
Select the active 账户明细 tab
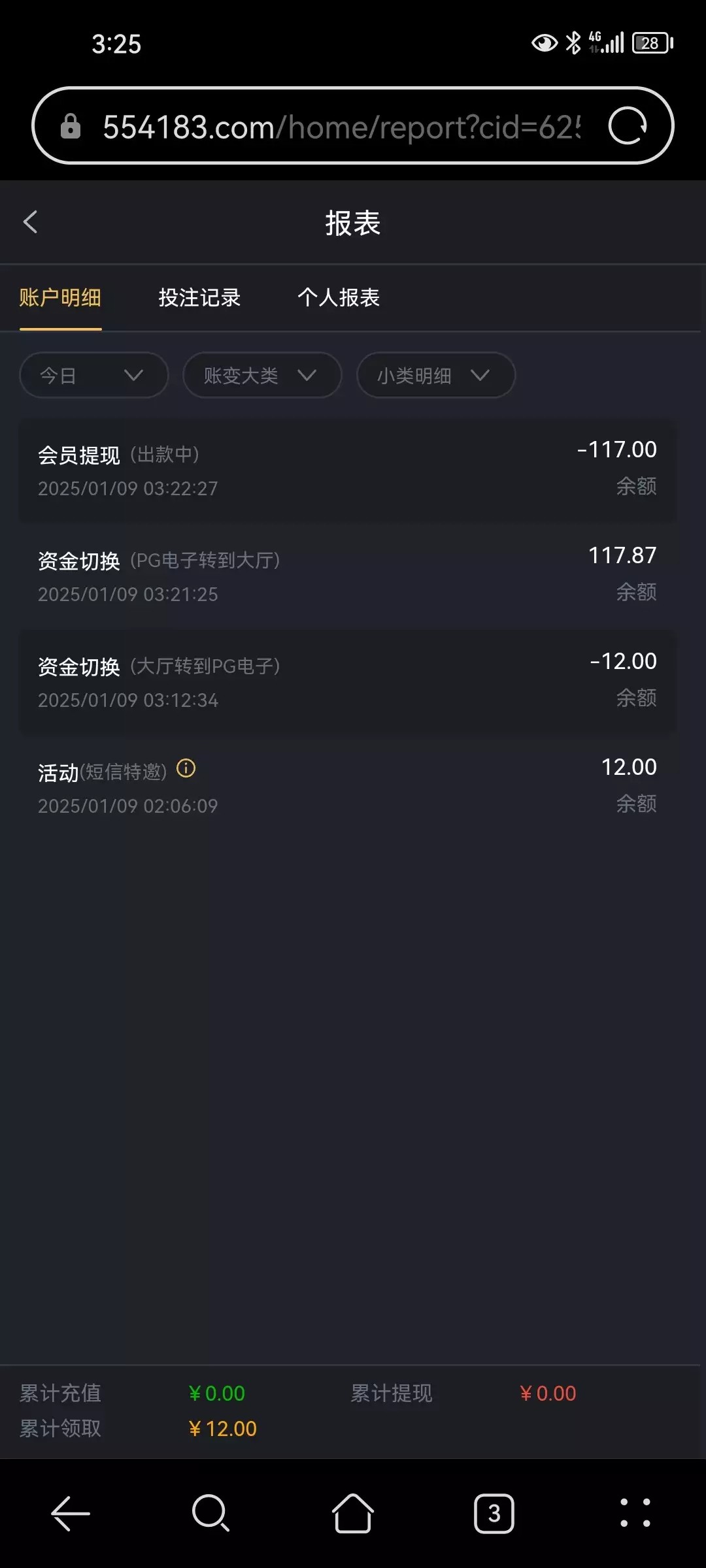(x=59, y=298)
